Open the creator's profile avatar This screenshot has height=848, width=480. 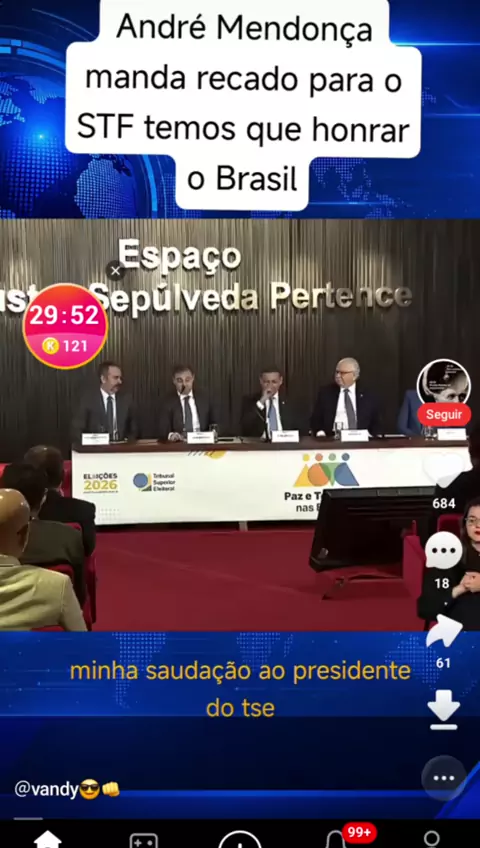pyautogui.click(x=444, y=383)
